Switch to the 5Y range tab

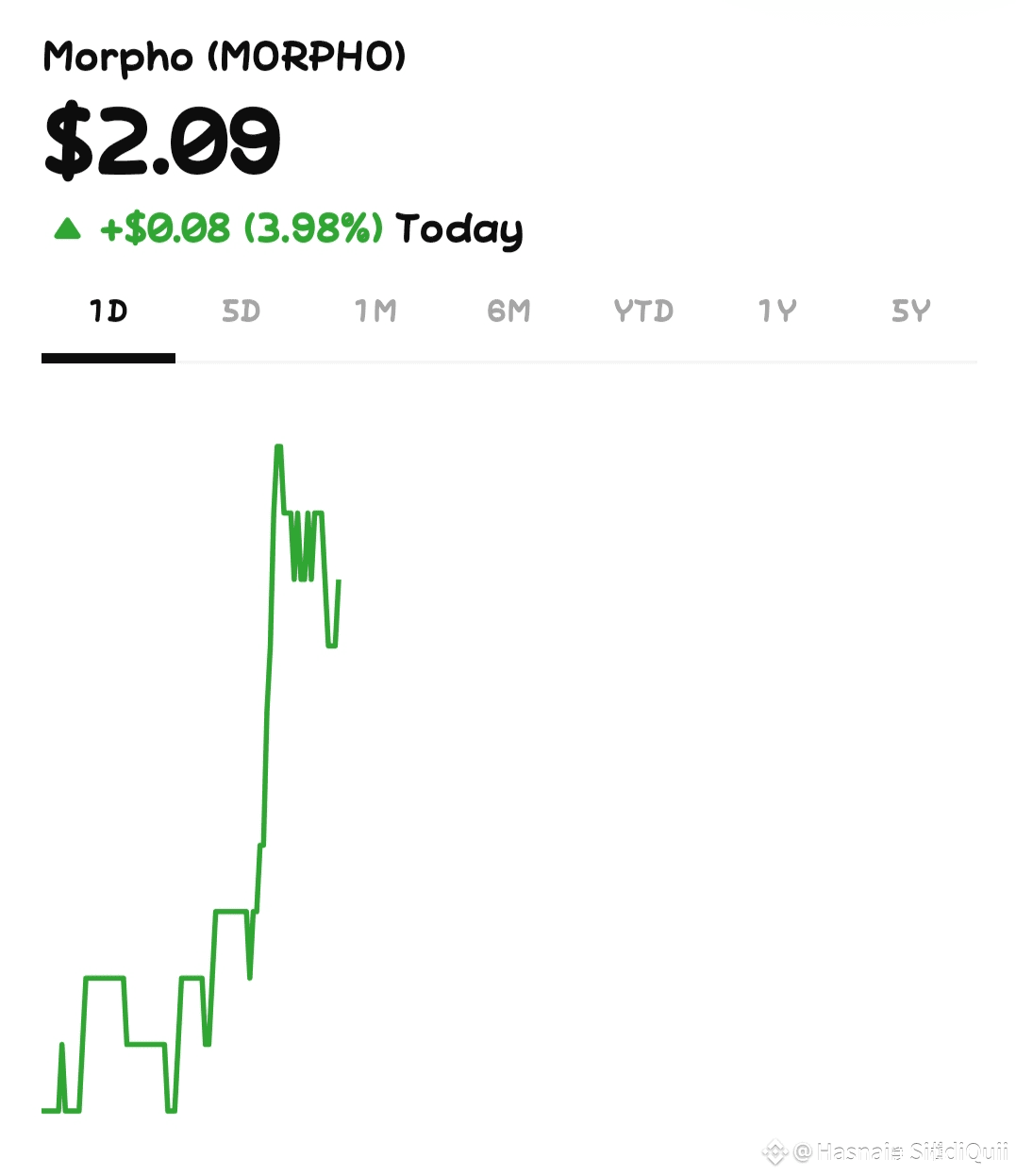tap(911, 311)
